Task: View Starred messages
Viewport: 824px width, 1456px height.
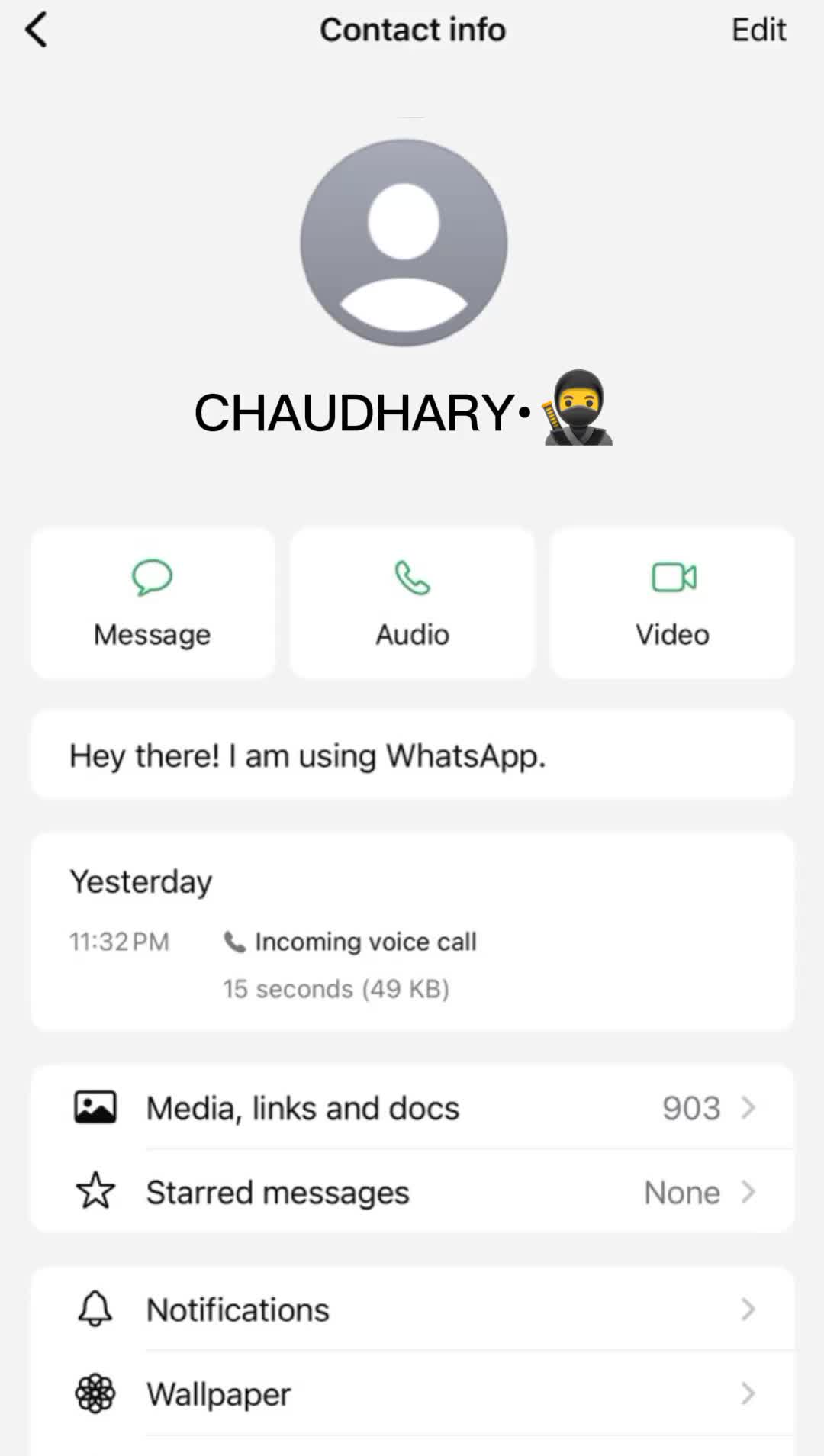Action: [412, 1192]
